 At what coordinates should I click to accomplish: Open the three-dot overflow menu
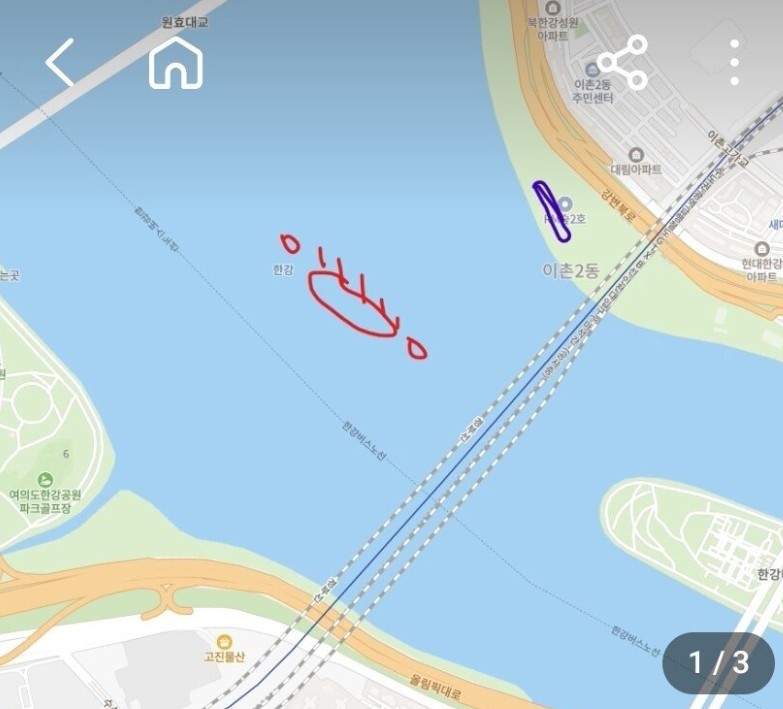(735, 63)
